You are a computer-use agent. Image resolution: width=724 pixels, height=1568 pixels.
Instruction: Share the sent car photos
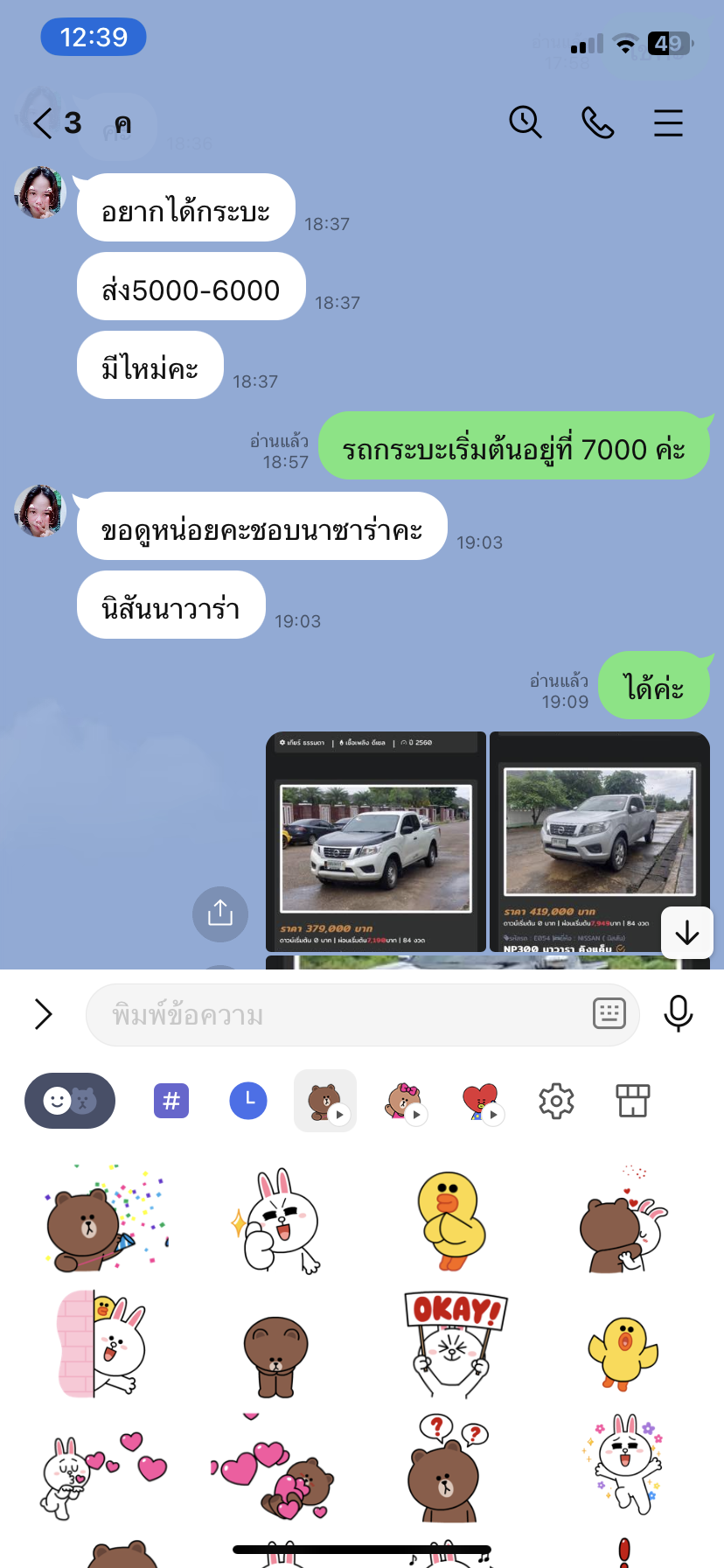220,913
